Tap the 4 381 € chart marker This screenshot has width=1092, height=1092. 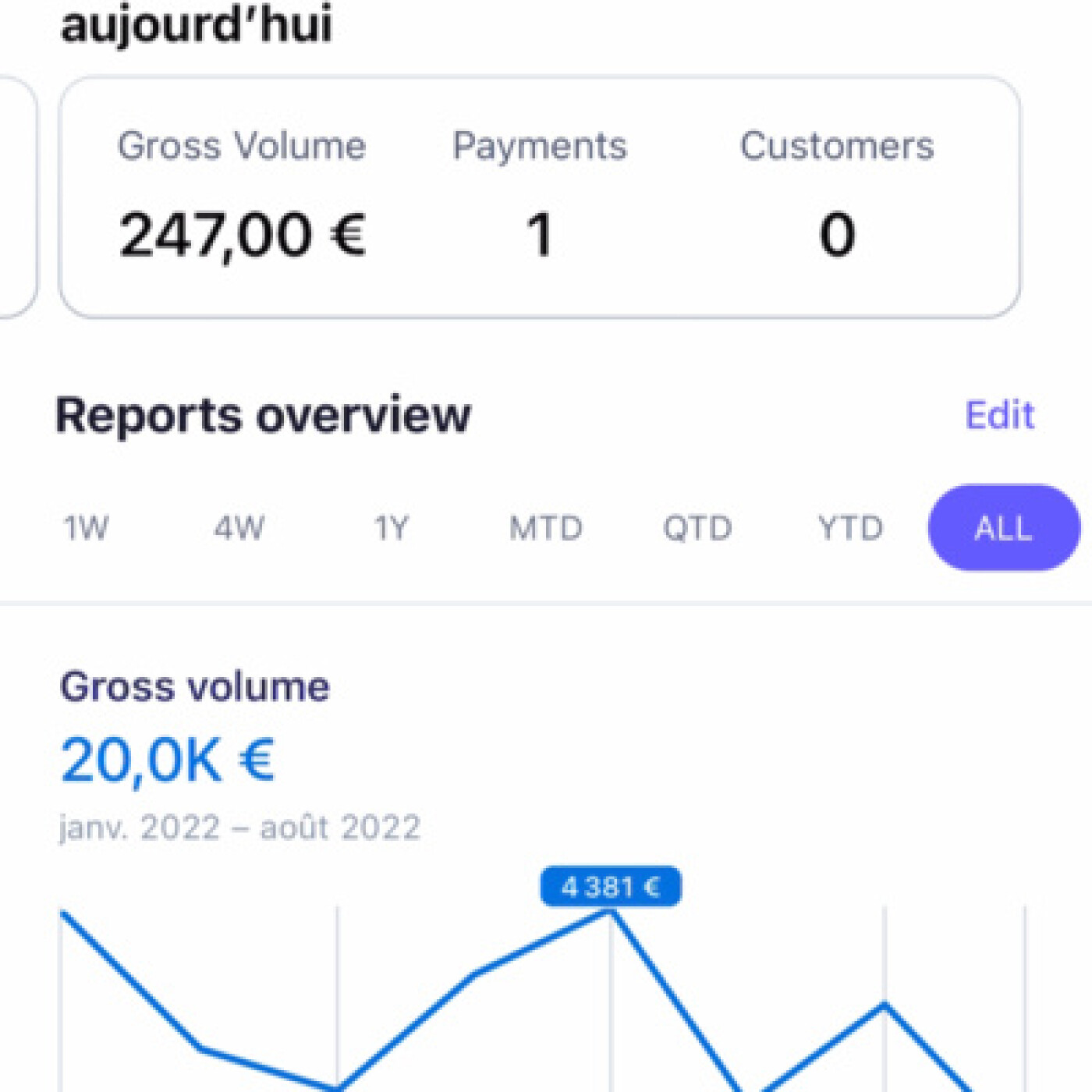click(611, 887)
